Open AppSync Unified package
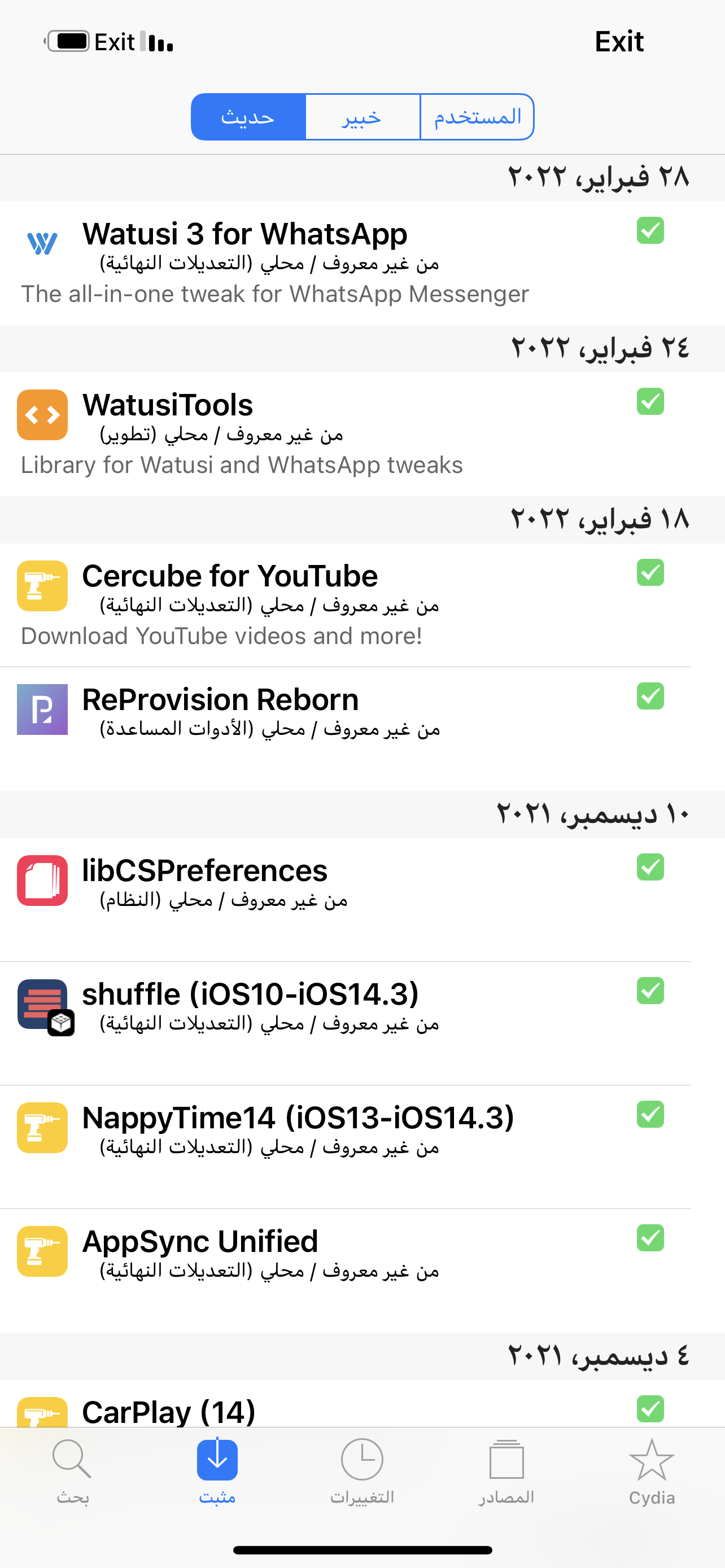Image resolution: width=725 pixels, height=1568 pixels. [x=362, y=1271]
